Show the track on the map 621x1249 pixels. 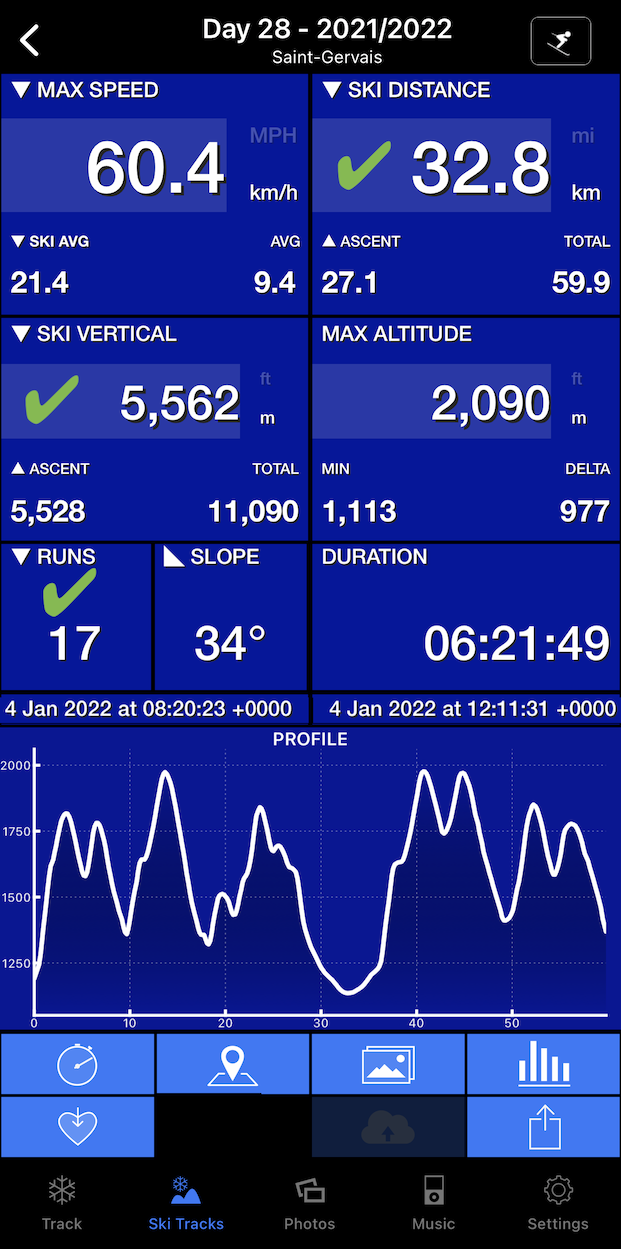pyautogui.click(x=232, y=1064)
